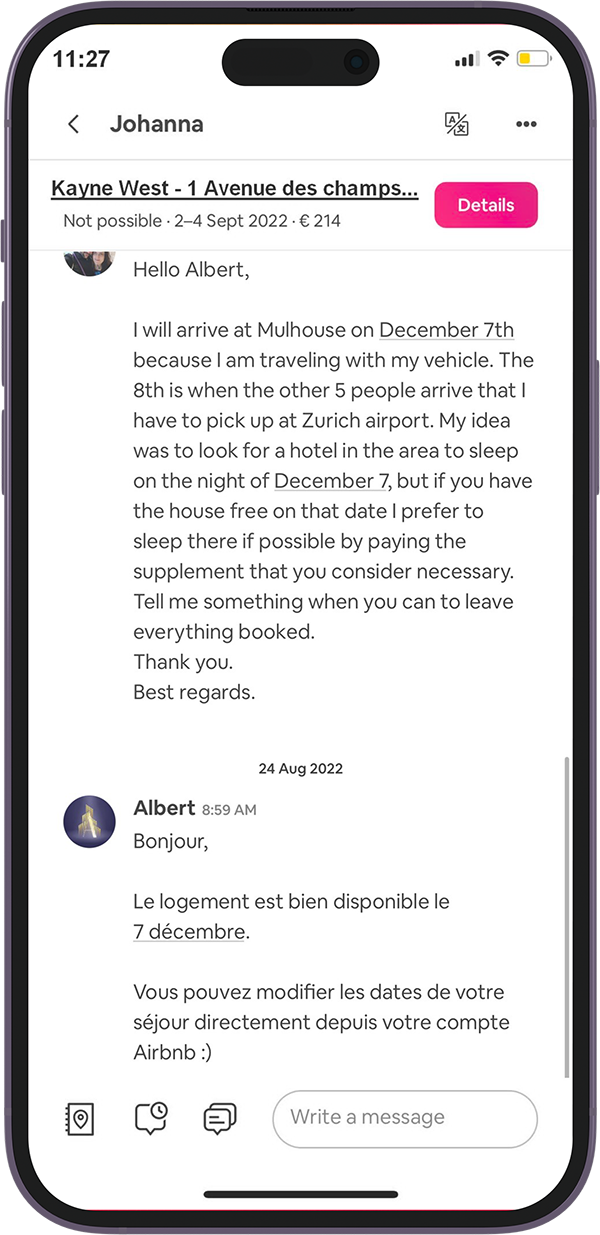Tap the pink Details button
600x1235 pixels.
(486, 205)
